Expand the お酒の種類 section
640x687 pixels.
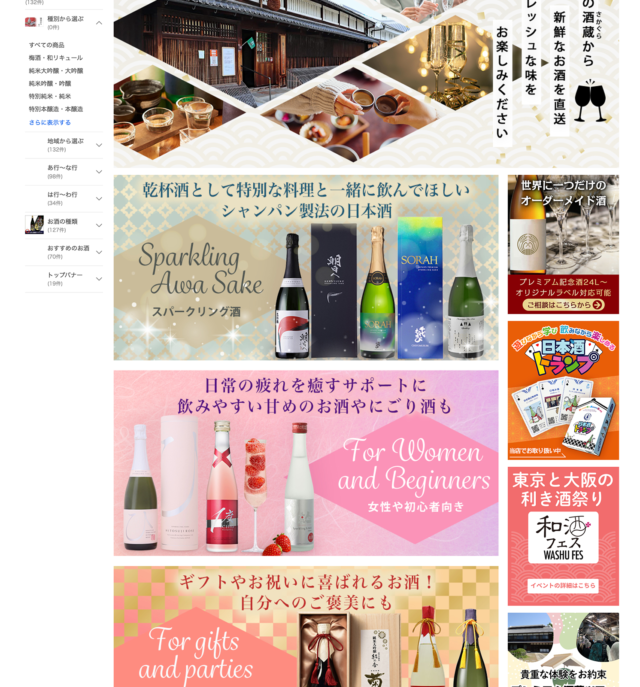[x=98, y=225]
